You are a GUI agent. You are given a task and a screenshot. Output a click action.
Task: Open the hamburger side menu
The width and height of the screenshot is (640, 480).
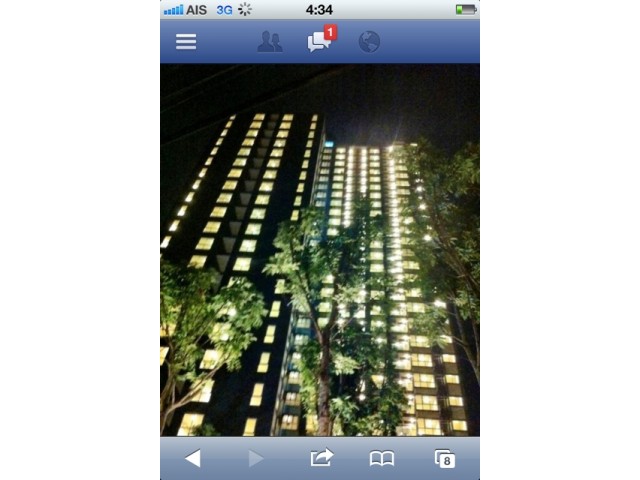(186, 42)
